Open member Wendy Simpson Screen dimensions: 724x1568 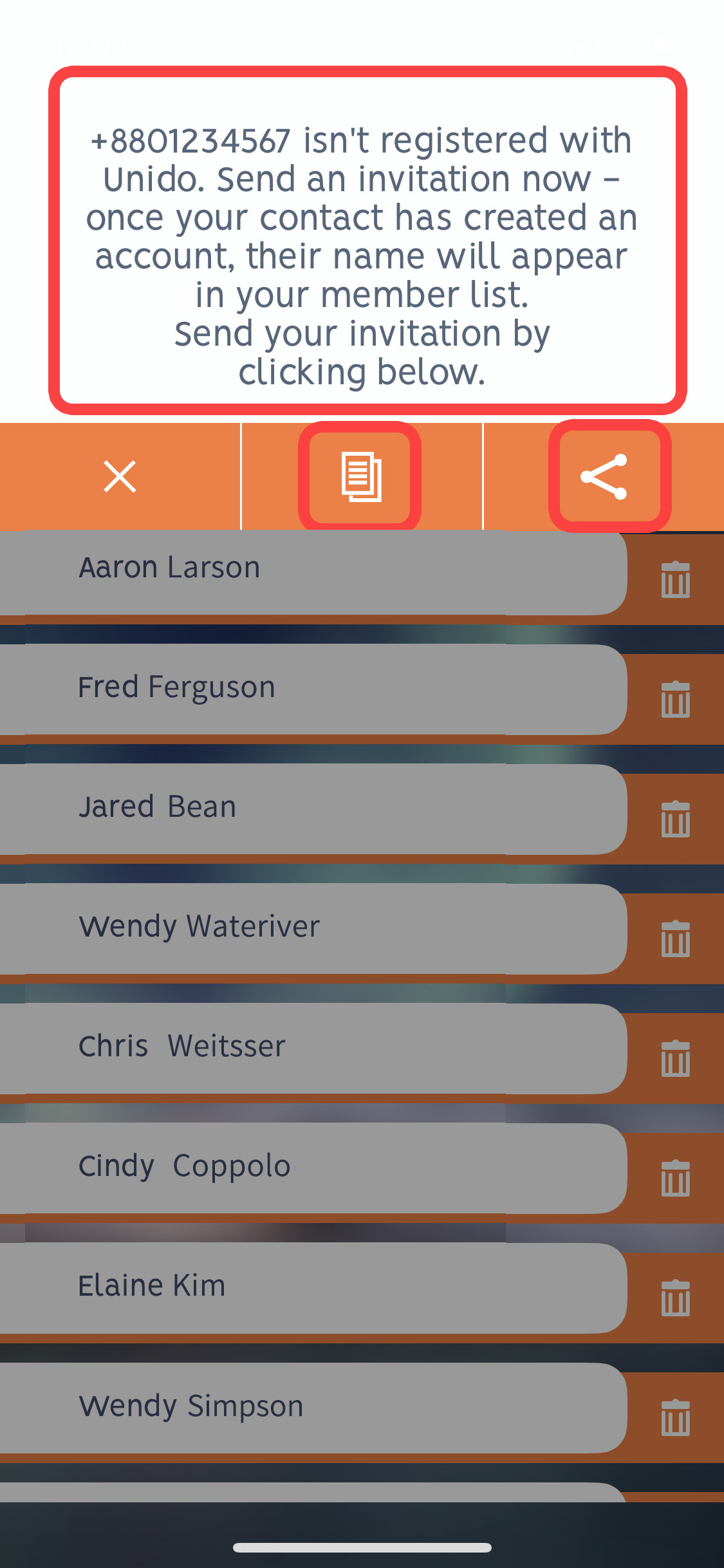313,1408
